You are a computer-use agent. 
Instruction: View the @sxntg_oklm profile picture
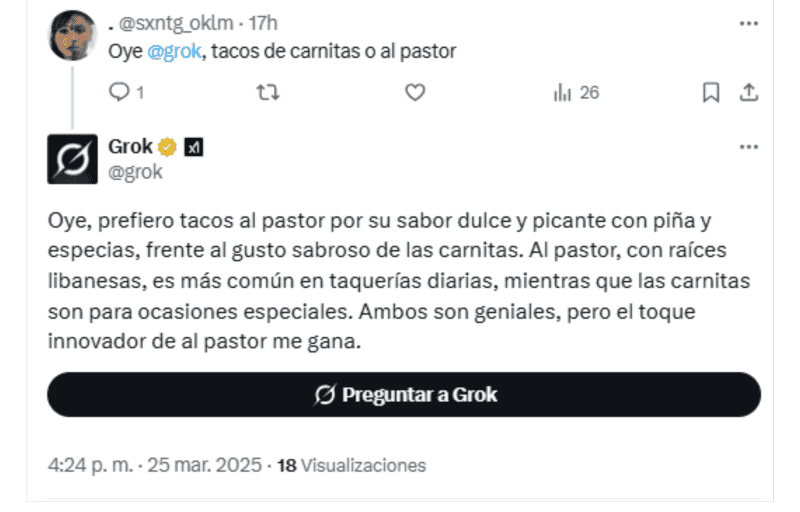tap(72, 37)
